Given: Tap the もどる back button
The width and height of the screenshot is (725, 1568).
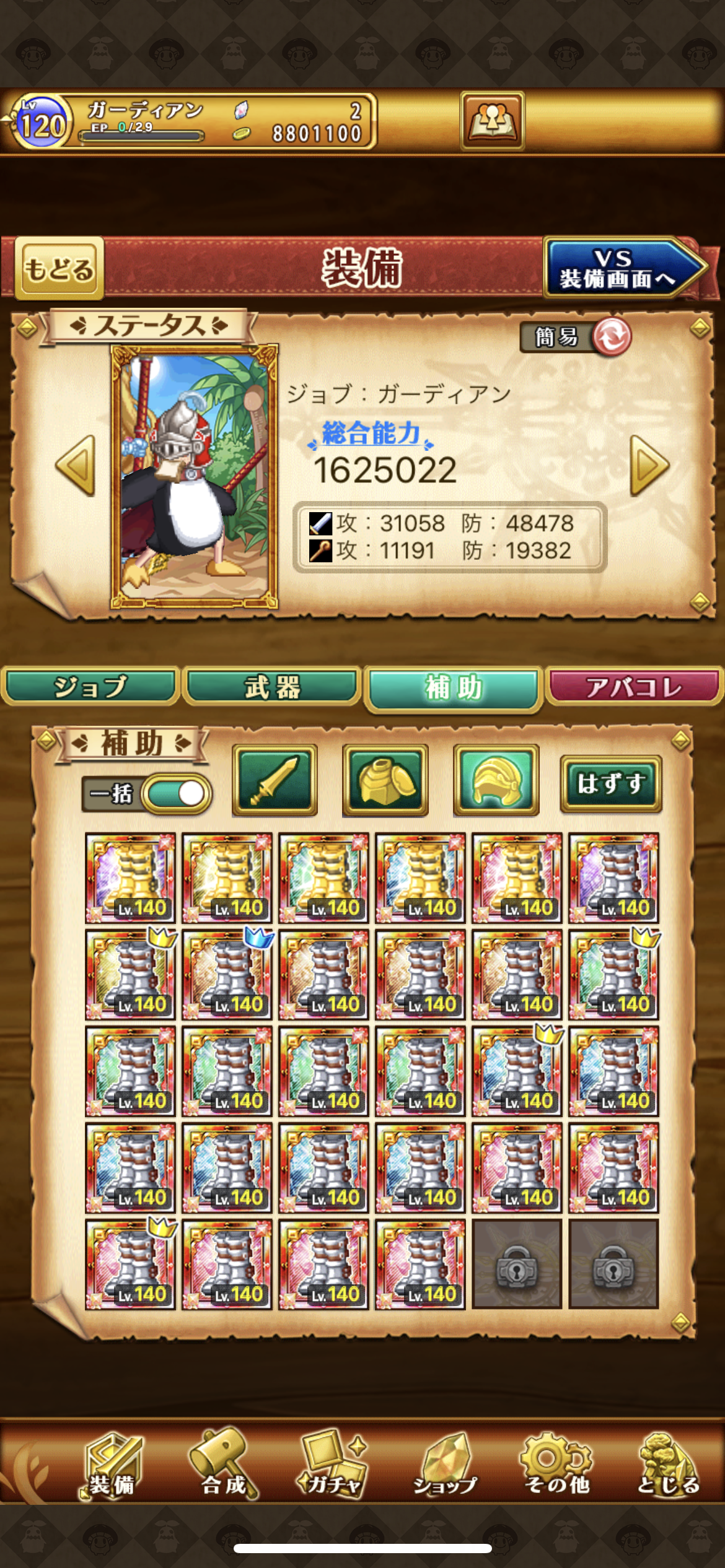Looking at the screenshot, I should tap(59, 268).
